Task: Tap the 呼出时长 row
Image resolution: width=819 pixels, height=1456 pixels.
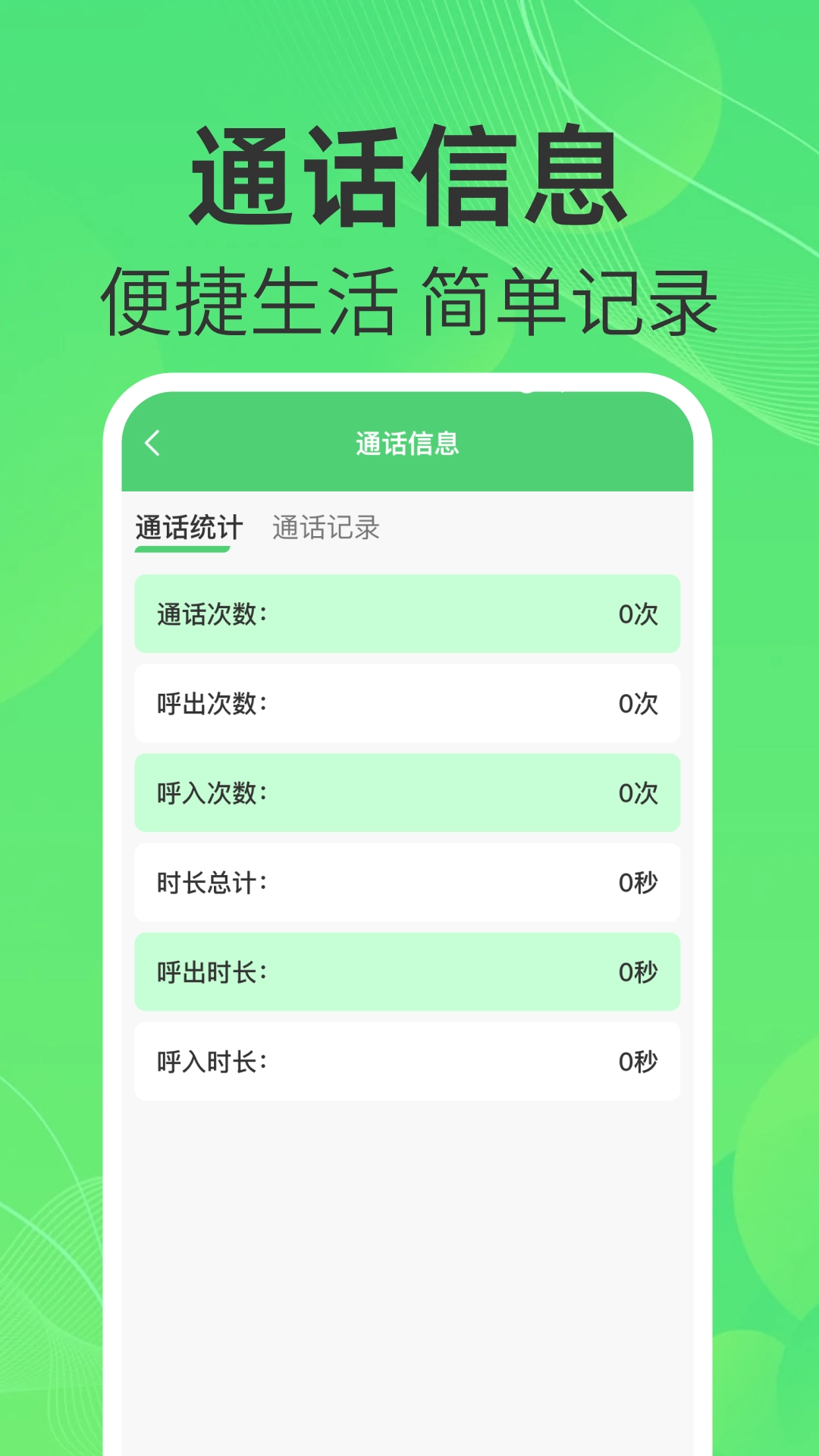Action: 407,971
